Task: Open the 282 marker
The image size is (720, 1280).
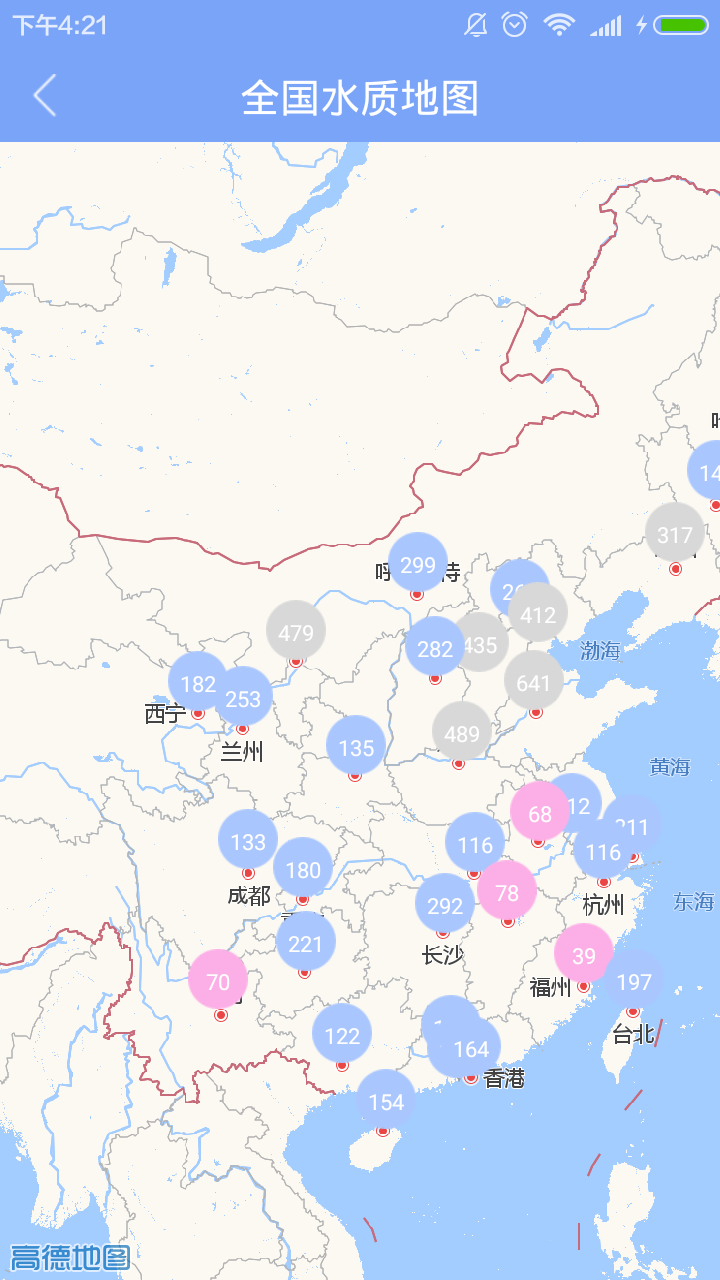Action: point(433,648)
